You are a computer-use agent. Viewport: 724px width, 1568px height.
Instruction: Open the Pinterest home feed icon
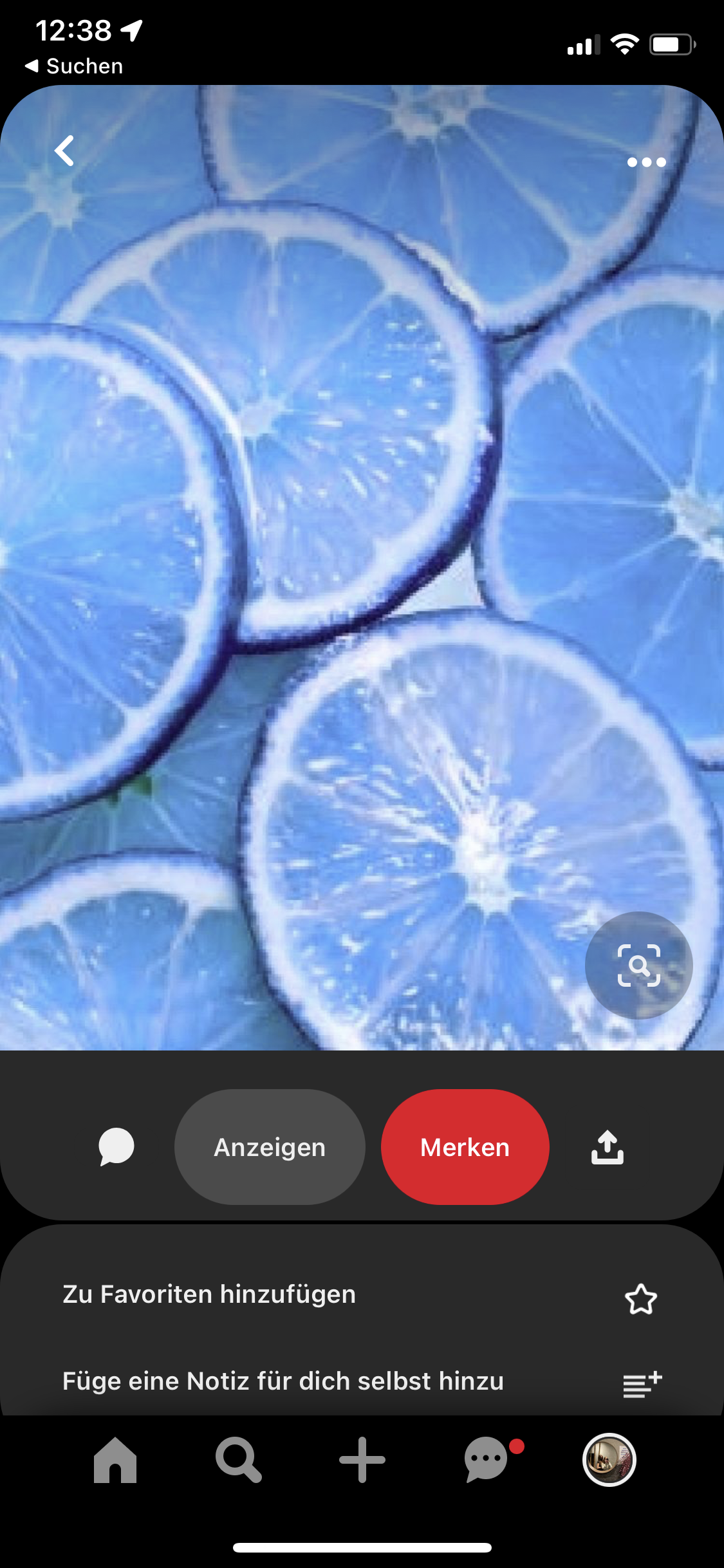pos(115,1460)
